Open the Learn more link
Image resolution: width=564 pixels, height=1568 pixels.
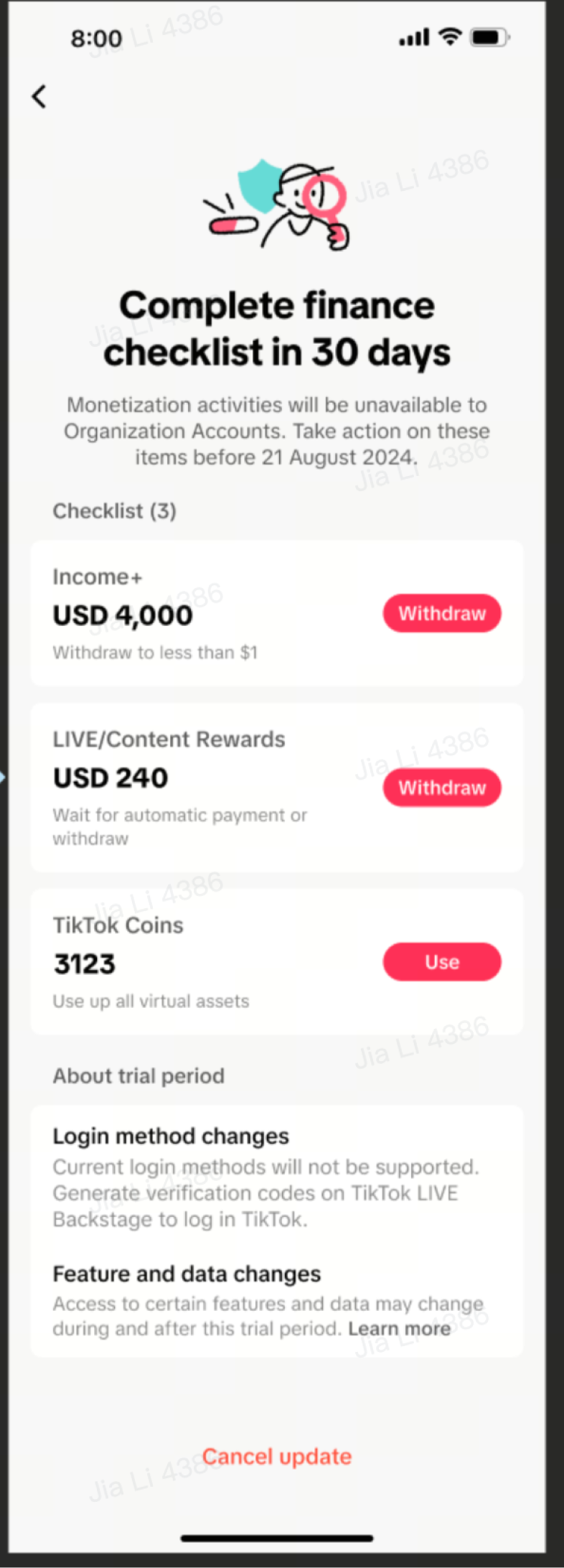coord(400,1329)
